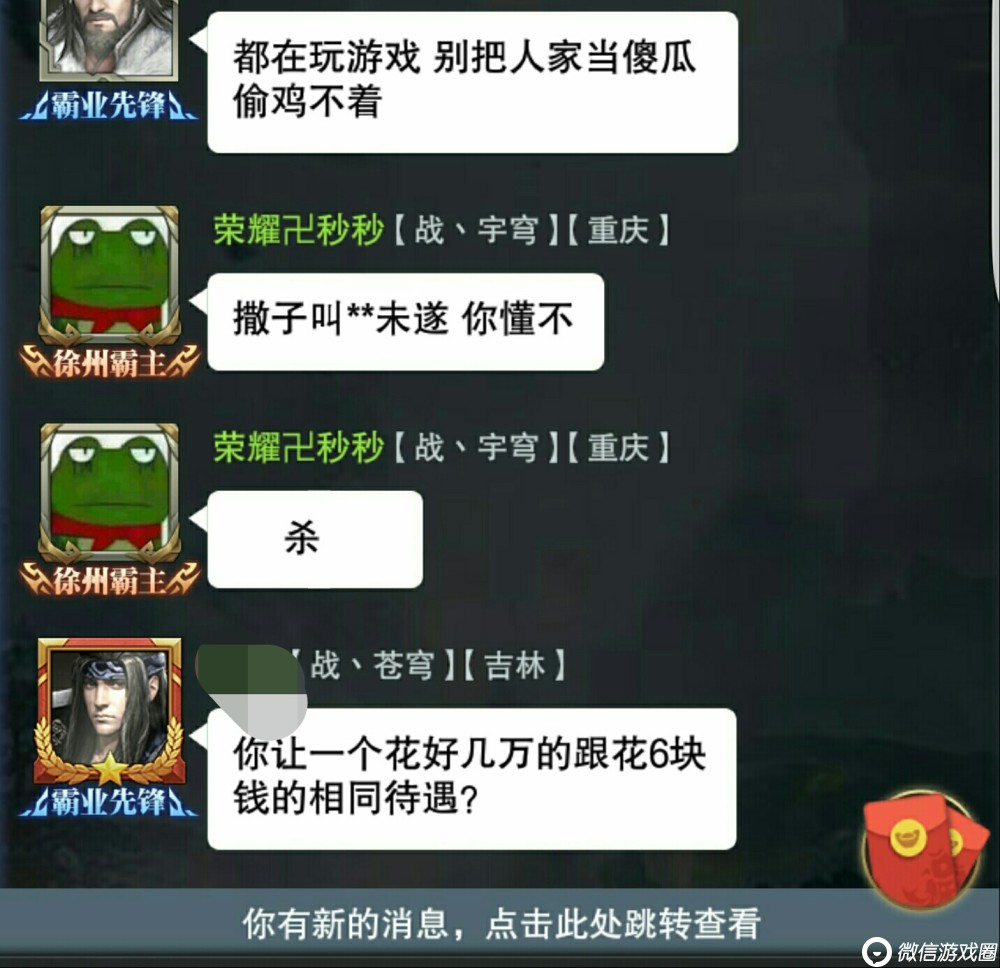Tap the new message banner to jump
This screenshot has width=1000, height=968.
(500, 923)
